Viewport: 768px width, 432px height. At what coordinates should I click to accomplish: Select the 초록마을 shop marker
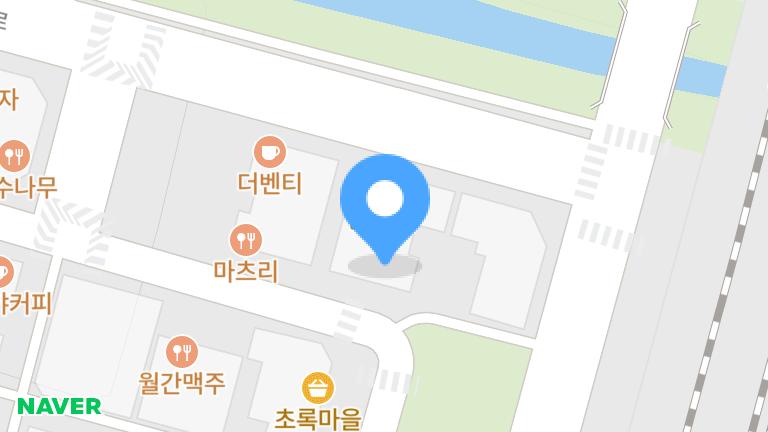318,387
